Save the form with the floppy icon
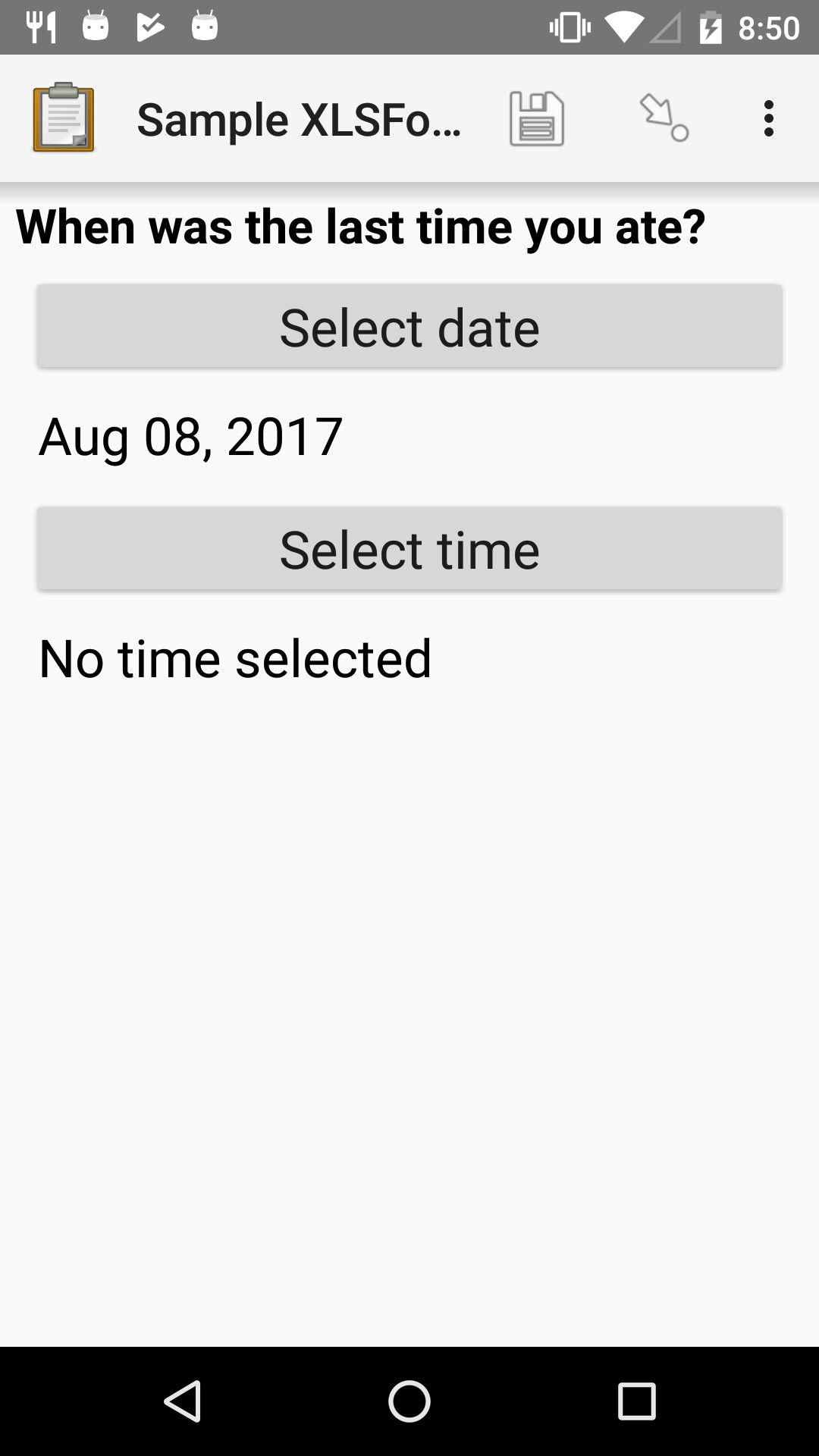 pyautogui.click(x=537, y=119)
